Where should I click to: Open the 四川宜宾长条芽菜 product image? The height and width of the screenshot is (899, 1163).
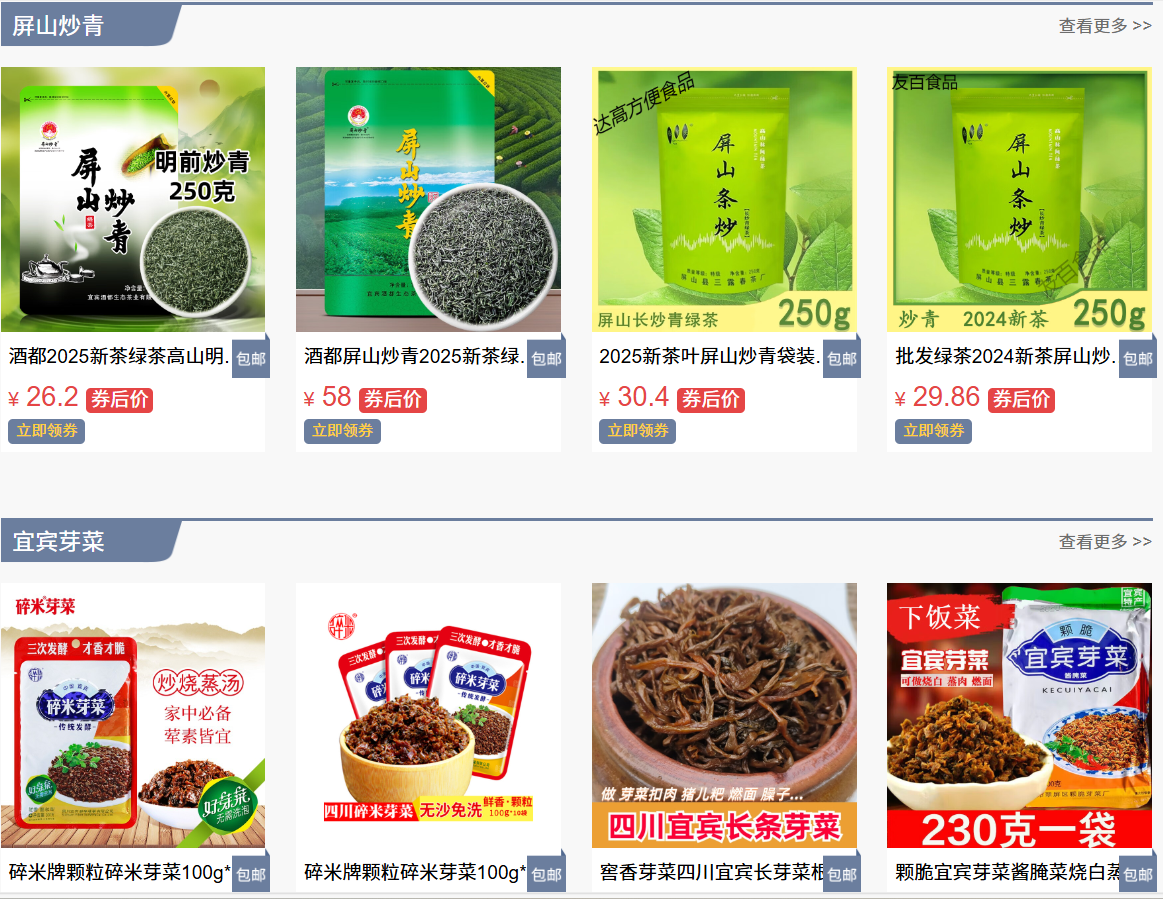tap(724, 715)
